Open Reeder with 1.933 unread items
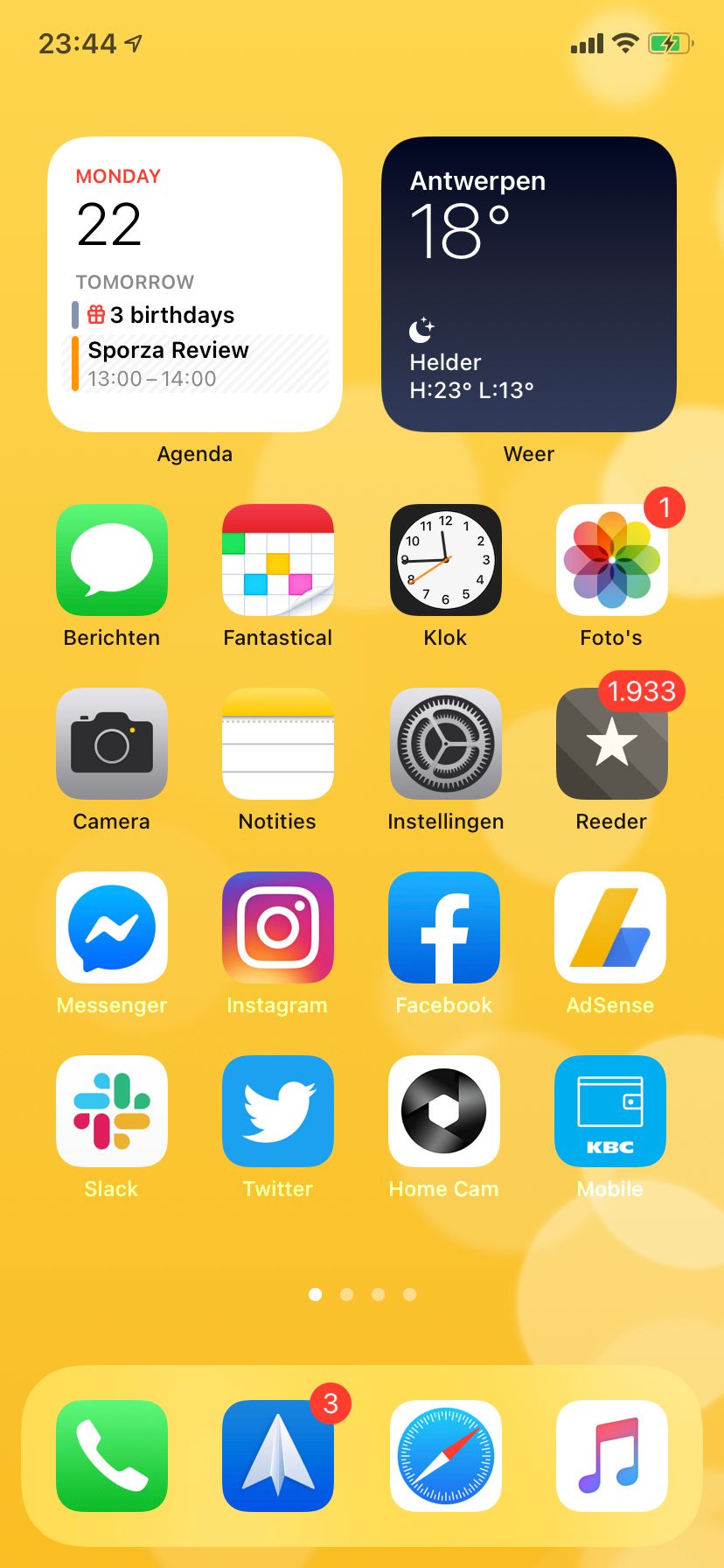Screen dimensions: 724x1568 point(611,744)
